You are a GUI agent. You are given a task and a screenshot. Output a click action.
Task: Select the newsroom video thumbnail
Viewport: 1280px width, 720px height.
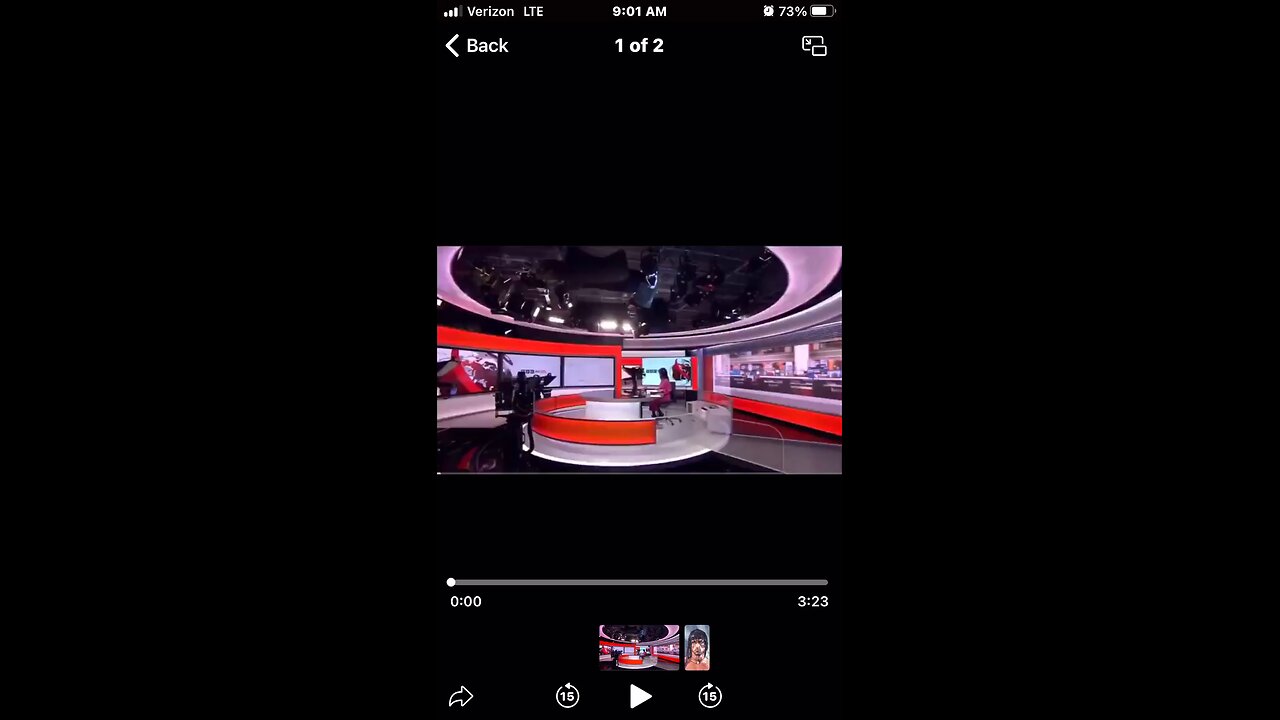pyautogui.click(x=638, y=647)
